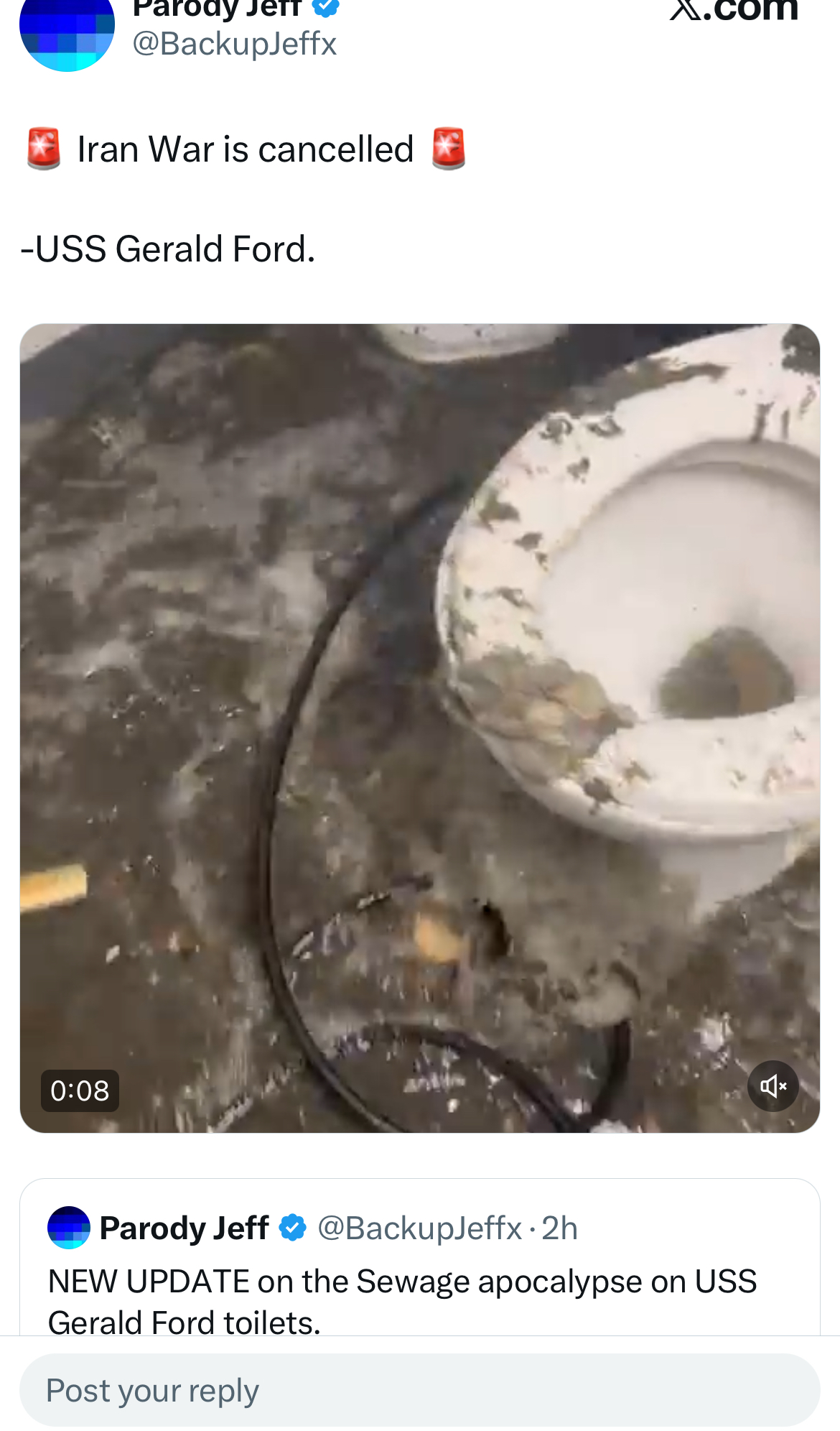Image resolution: width=840 pixels, height=1431 pixels.
Task: Open Parody Jeff's profile picture
Action: [67, 32]
